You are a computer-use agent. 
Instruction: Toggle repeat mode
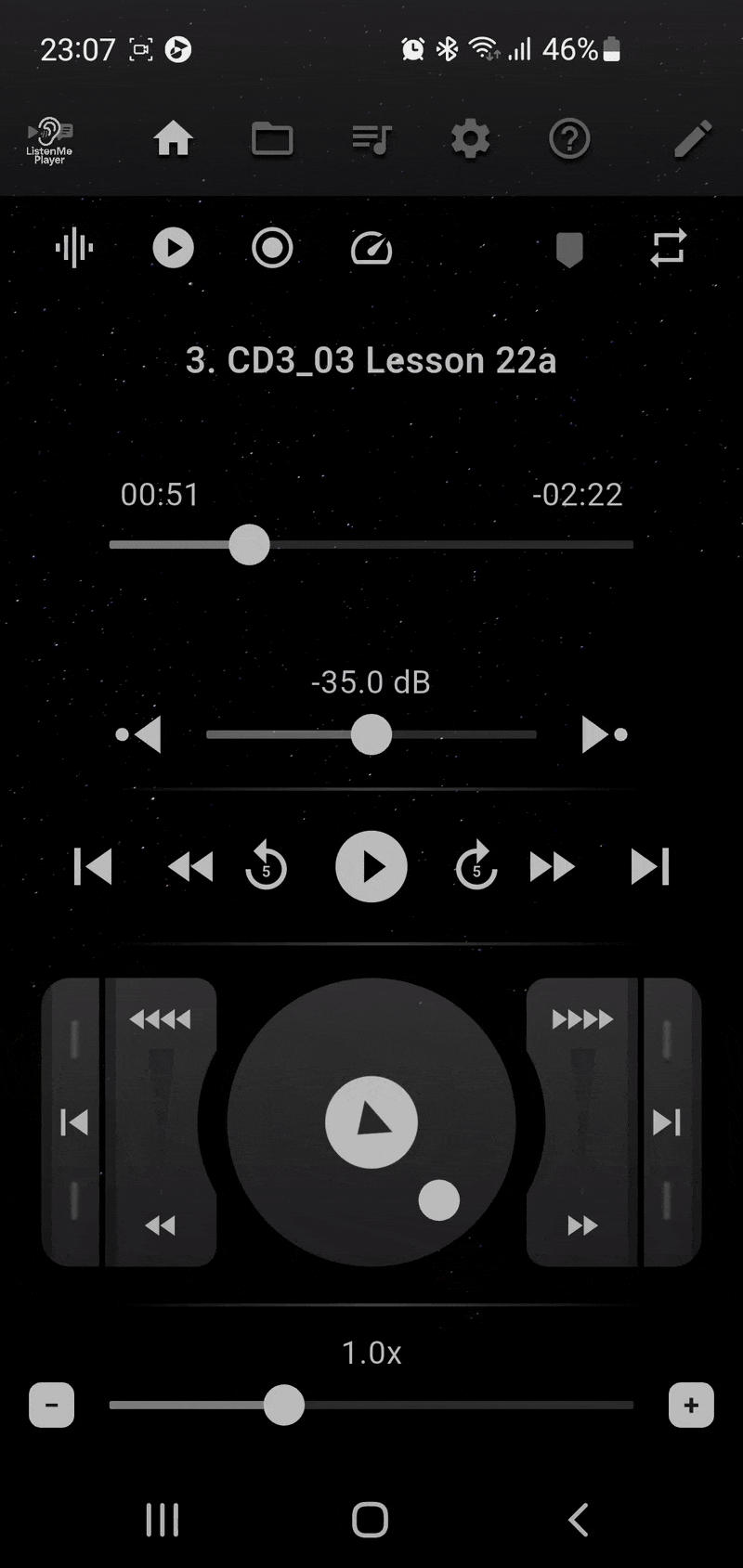pos(669,248)
